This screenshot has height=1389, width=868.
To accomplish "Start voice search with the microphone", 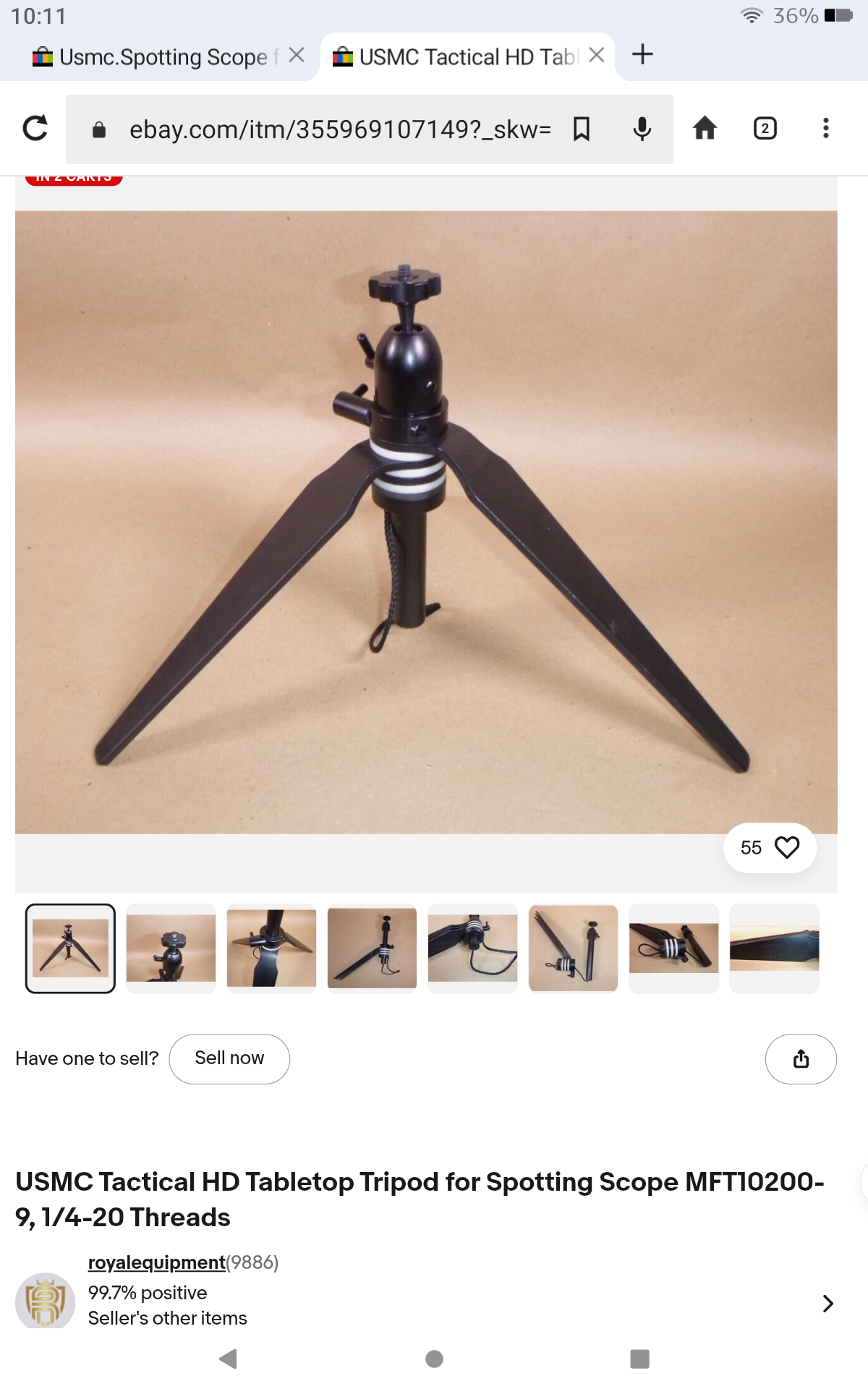I will pyautogui.click(x=642, y=129).
